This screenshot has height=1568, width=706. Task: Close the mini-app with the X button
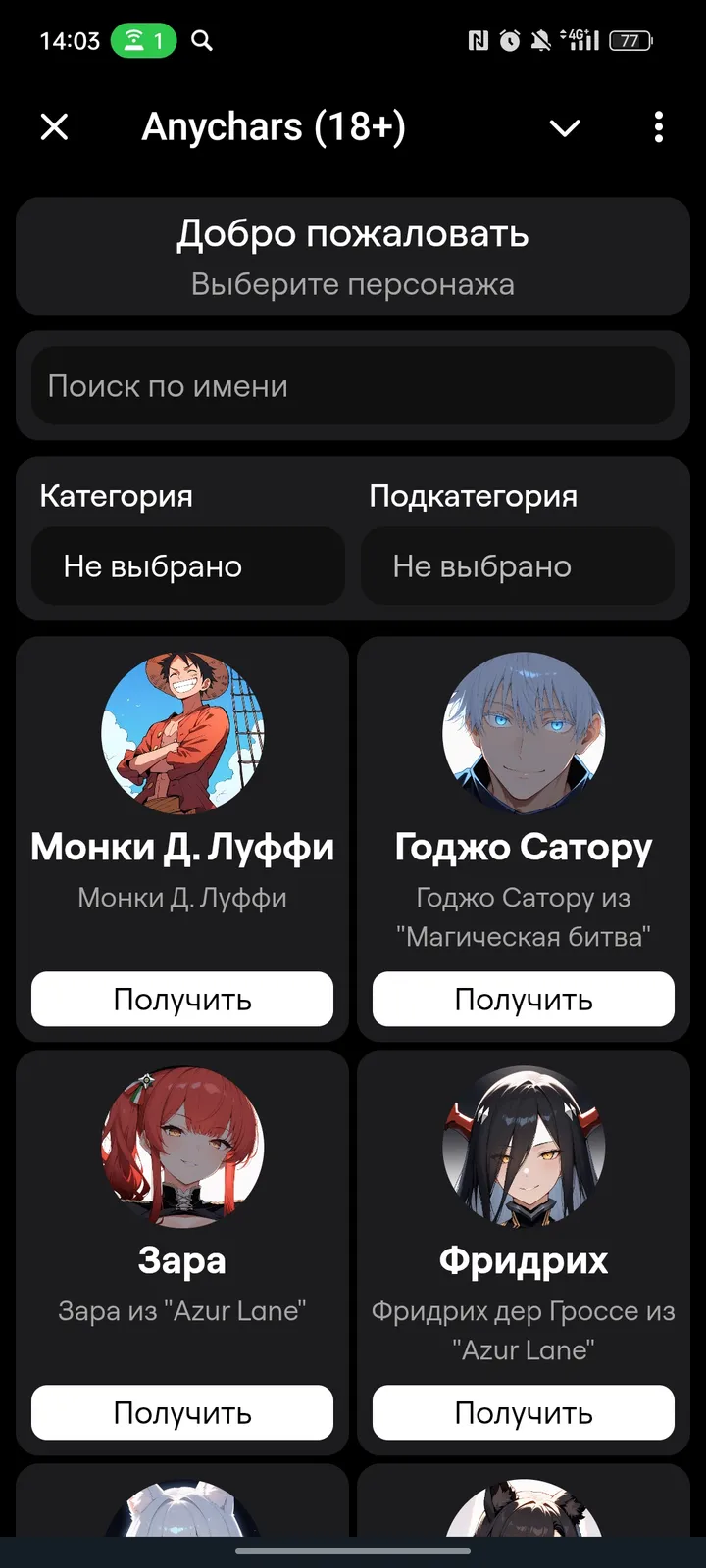pos(54,127)
